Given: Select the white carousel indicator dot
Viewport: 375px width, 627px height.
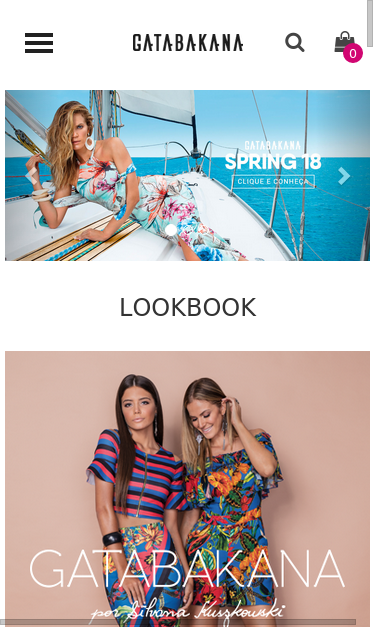Looking at the screenshot, I should tap(171, 230).
